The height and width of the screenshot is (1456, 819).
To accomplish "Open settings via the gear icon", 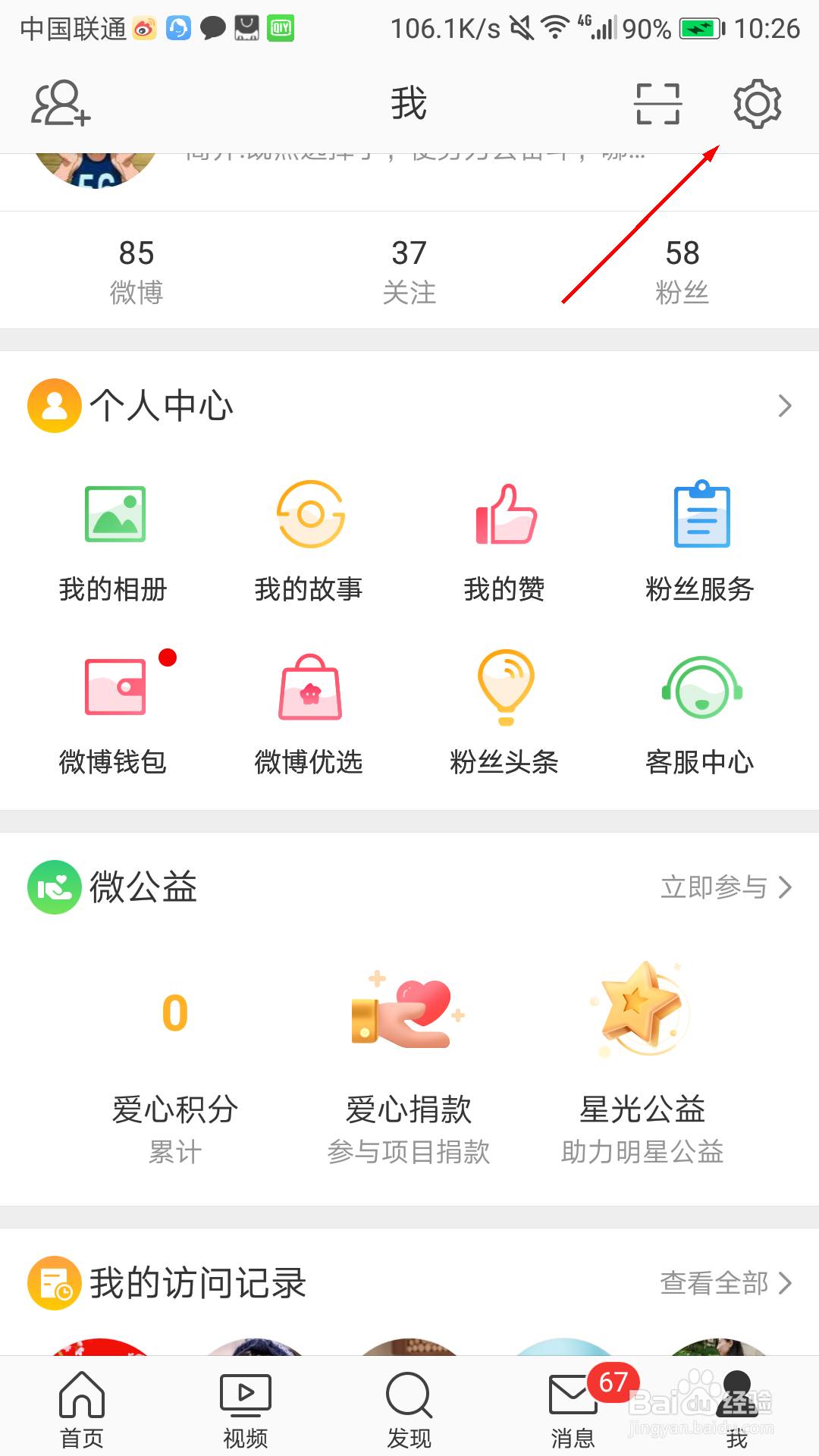I will pyautogui.click(x=757, y=104).
